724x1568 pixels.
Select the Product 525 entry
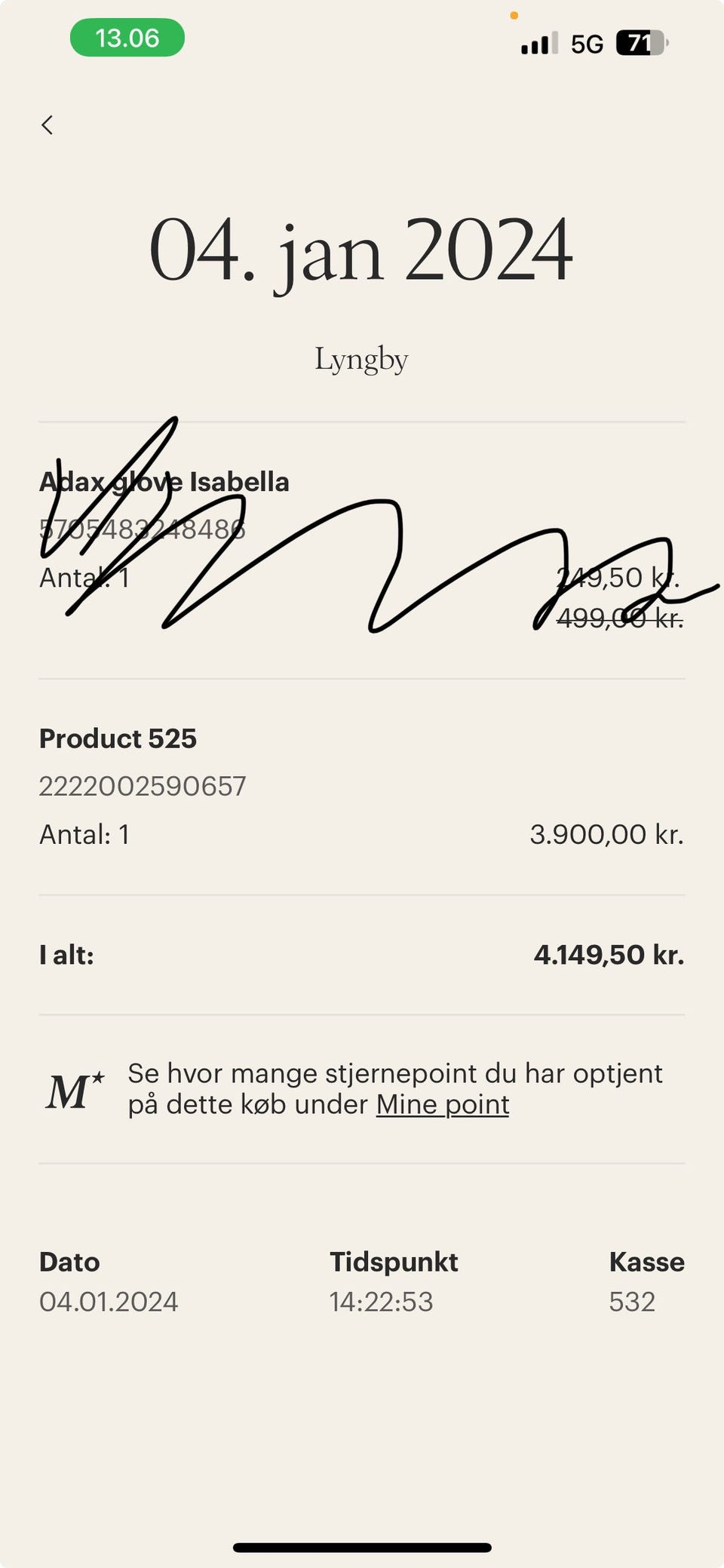[x=118, y=739]
